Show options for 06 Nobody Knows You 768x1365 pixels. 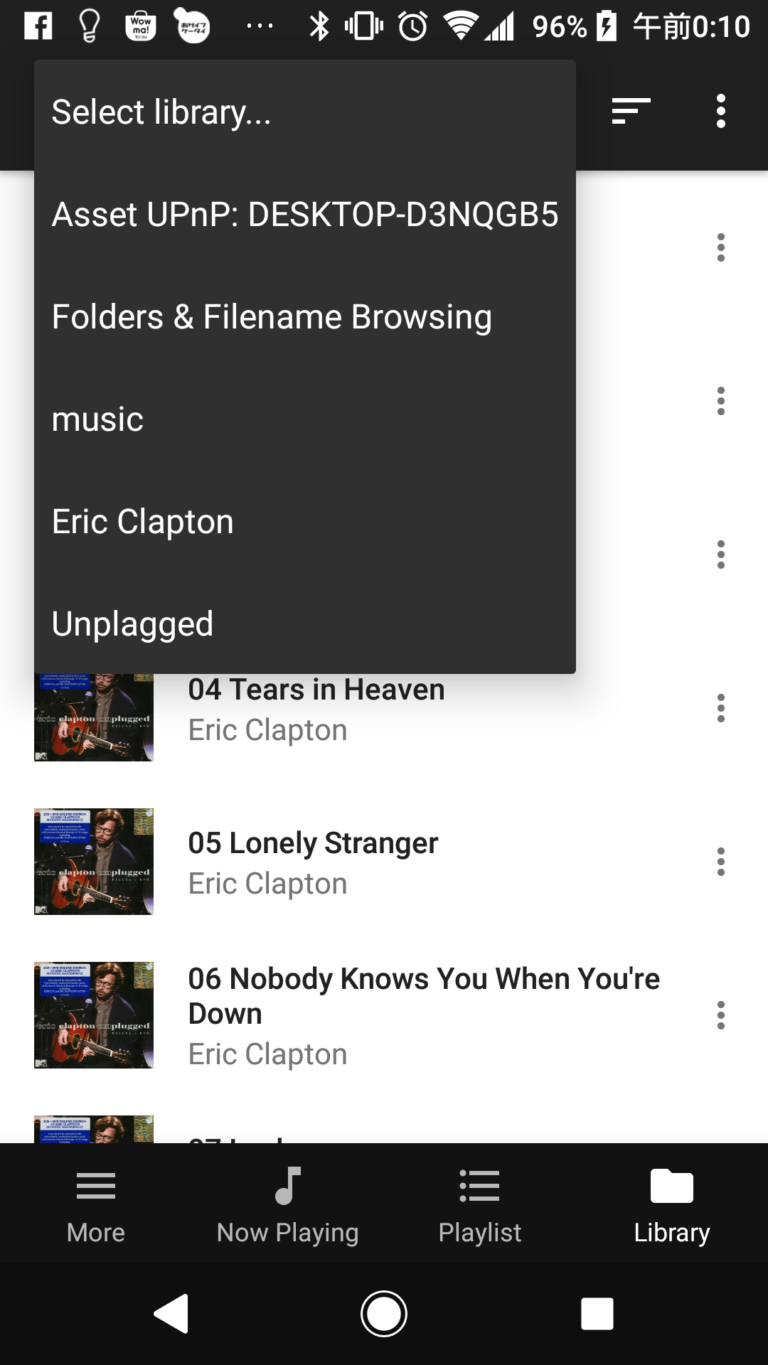click(x=720, y=1015)
